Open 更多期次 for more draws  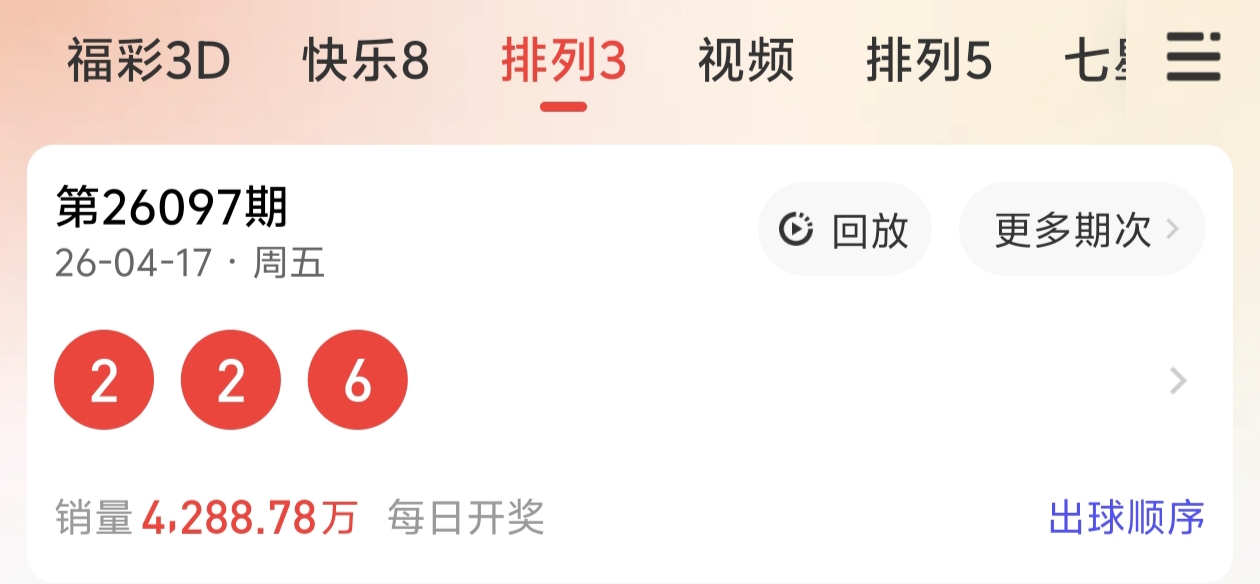point(1082,230)
